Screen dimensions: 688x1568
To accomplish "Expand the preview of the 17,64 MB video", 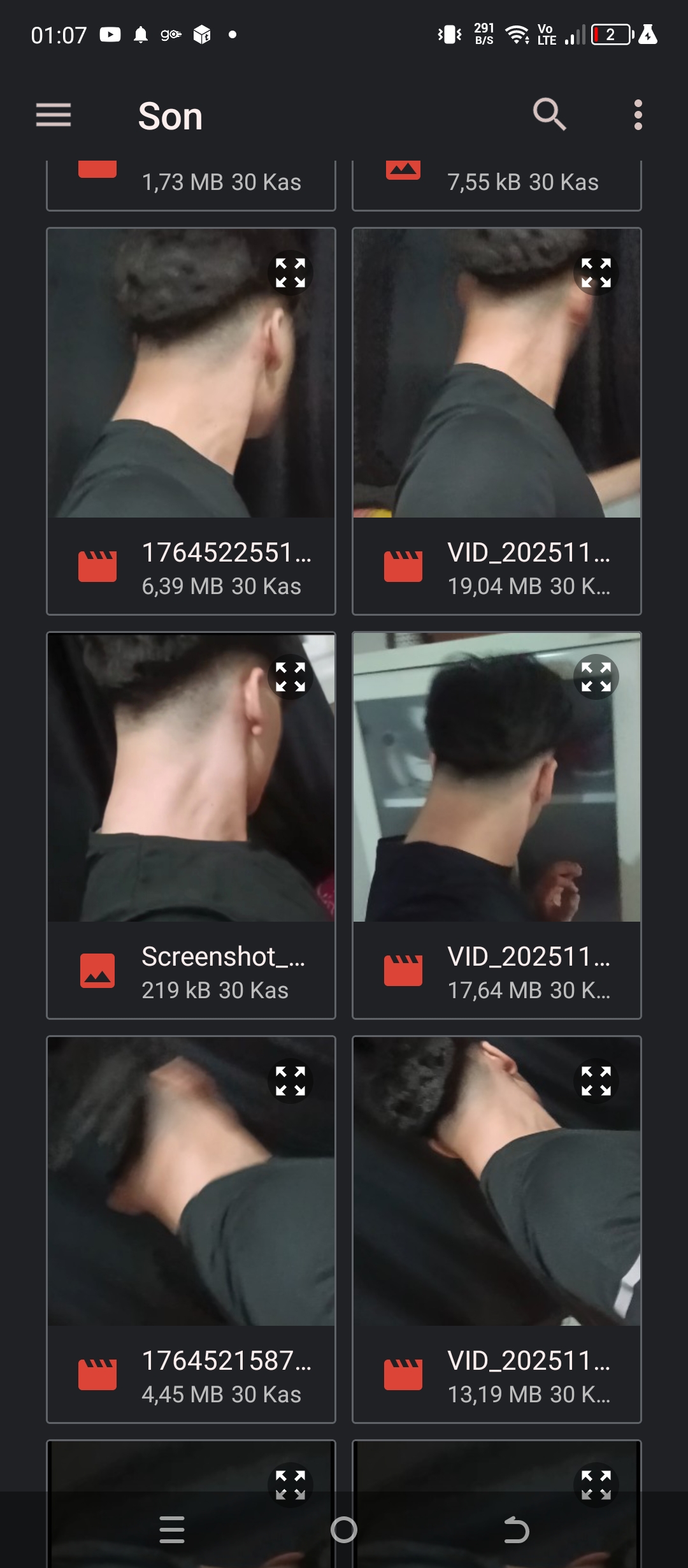I will 596,677.
